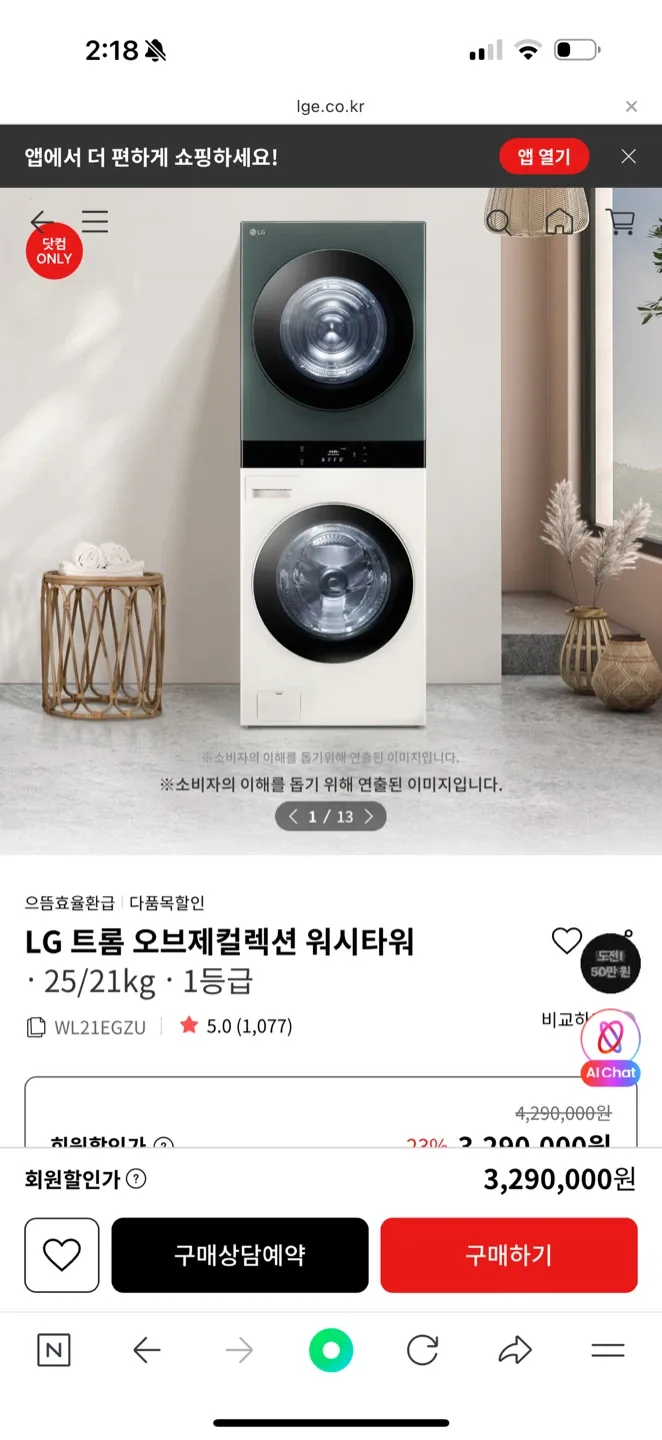Screen dimensions: 662x1440
Task: Open the search icon
Action: click(499, 221)
